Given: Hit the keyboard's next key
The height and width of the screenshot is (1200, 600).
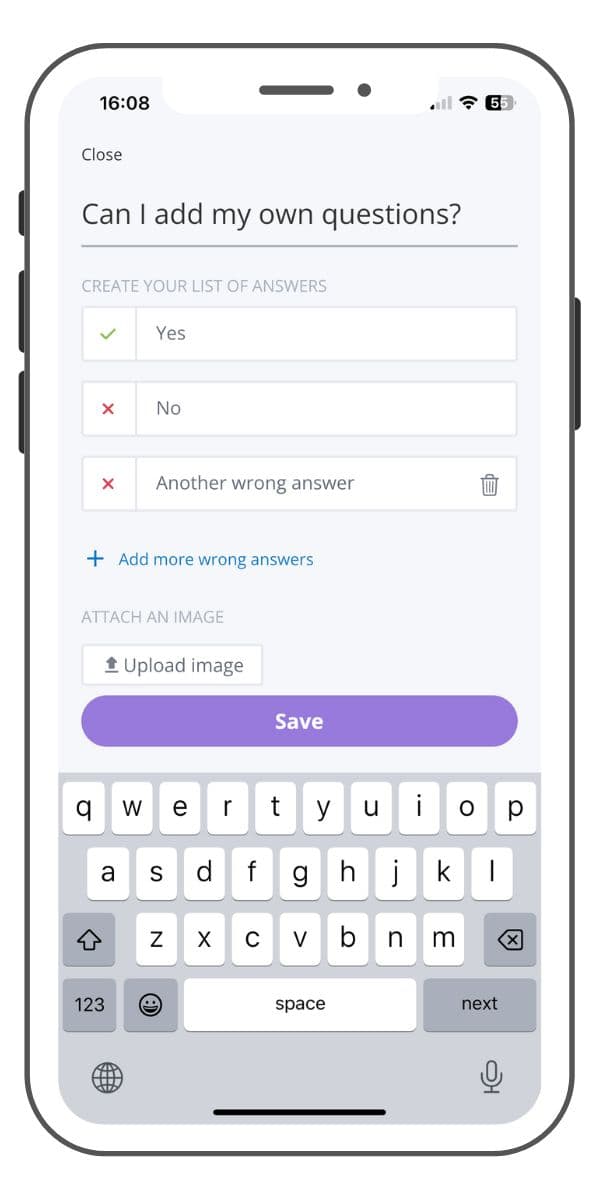Looking at the screenshot, I should 479,1004.
